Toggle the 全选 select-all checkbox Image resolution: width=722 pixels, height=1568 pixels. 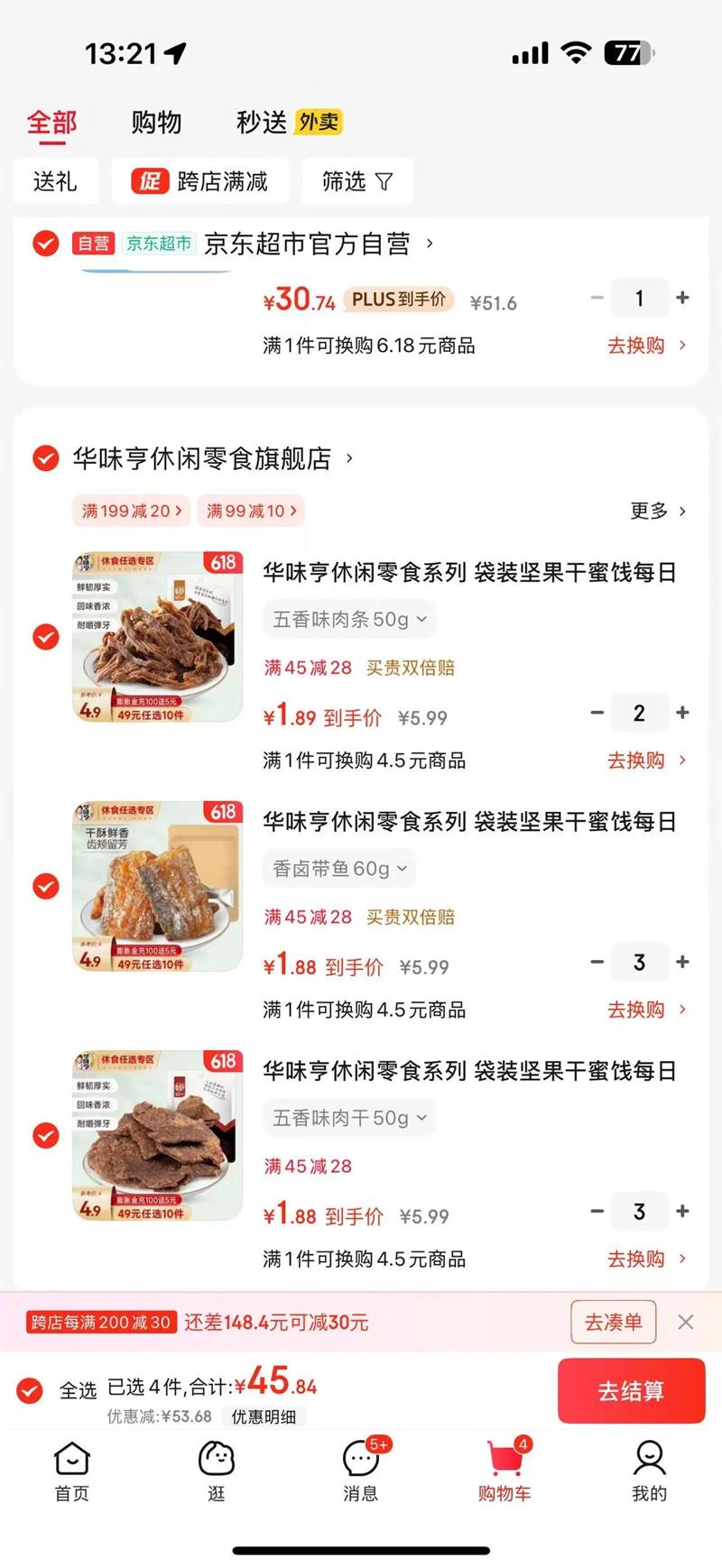pyautogui.click(x=30, y=1390)
